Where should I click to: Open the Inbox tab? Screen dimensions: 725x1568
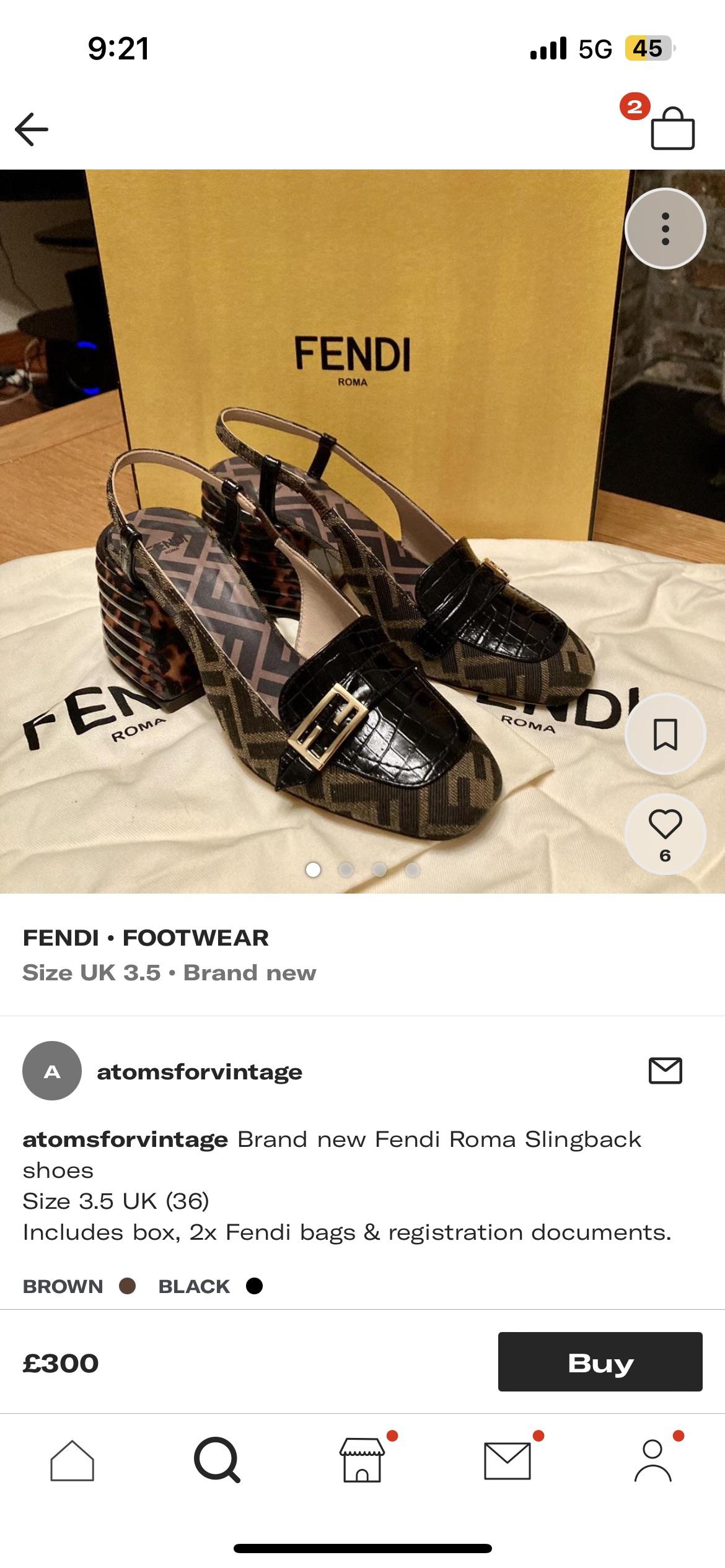tap(507, 1461)
